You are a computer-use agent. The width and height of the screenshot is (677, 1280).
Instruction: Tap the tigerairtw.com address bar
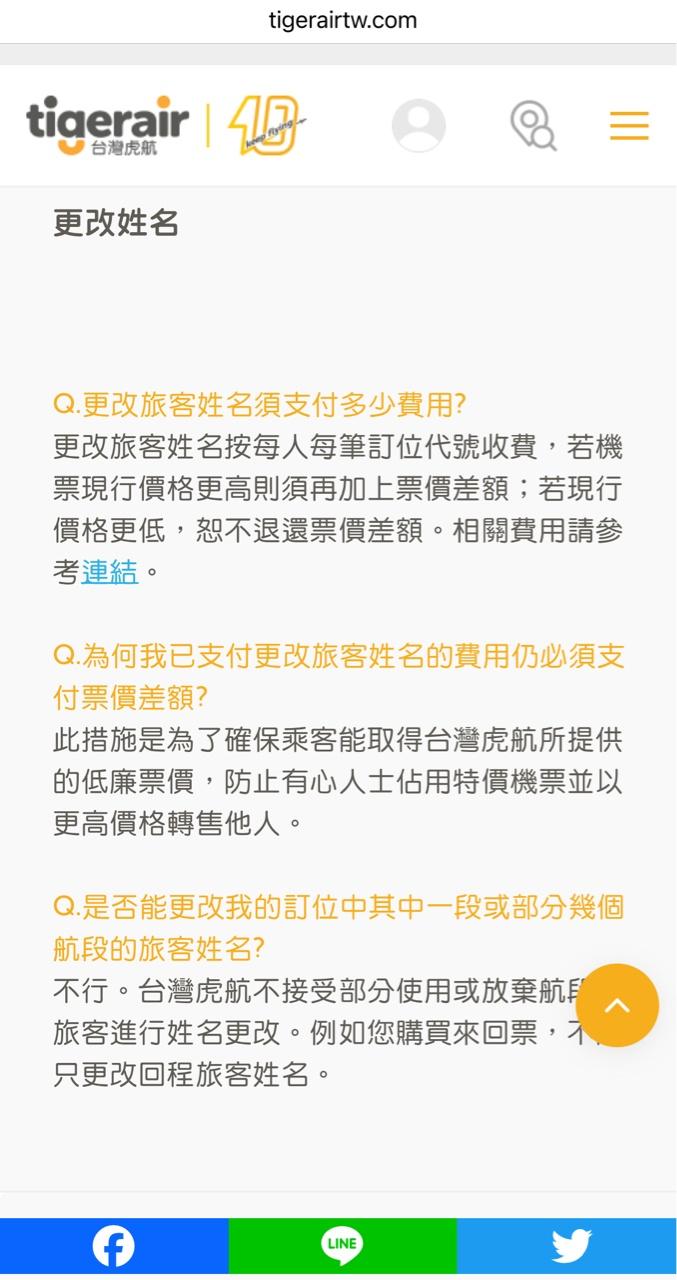(342, 21)
